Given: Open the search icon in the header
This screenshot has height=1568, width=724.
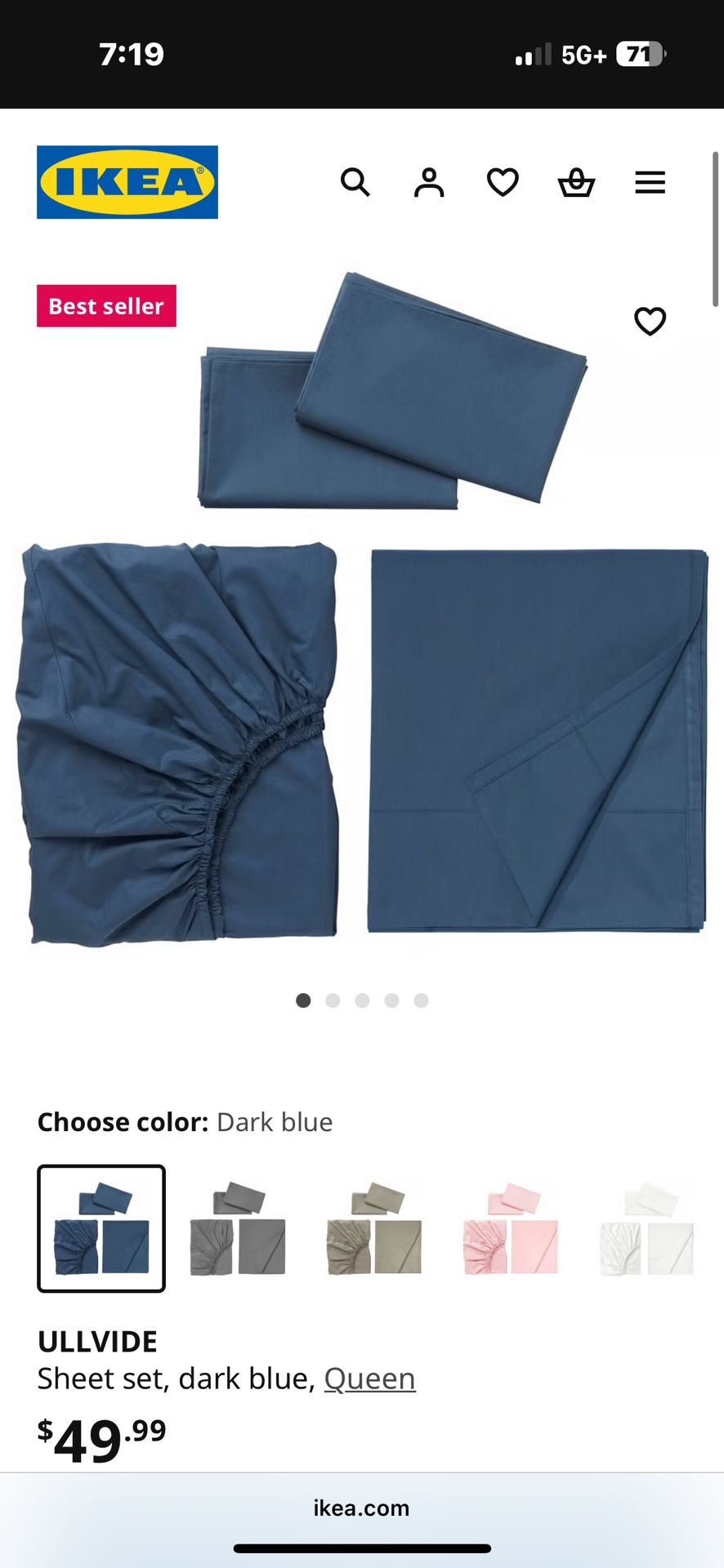Looking at the screenshot, I should [355, 182].
